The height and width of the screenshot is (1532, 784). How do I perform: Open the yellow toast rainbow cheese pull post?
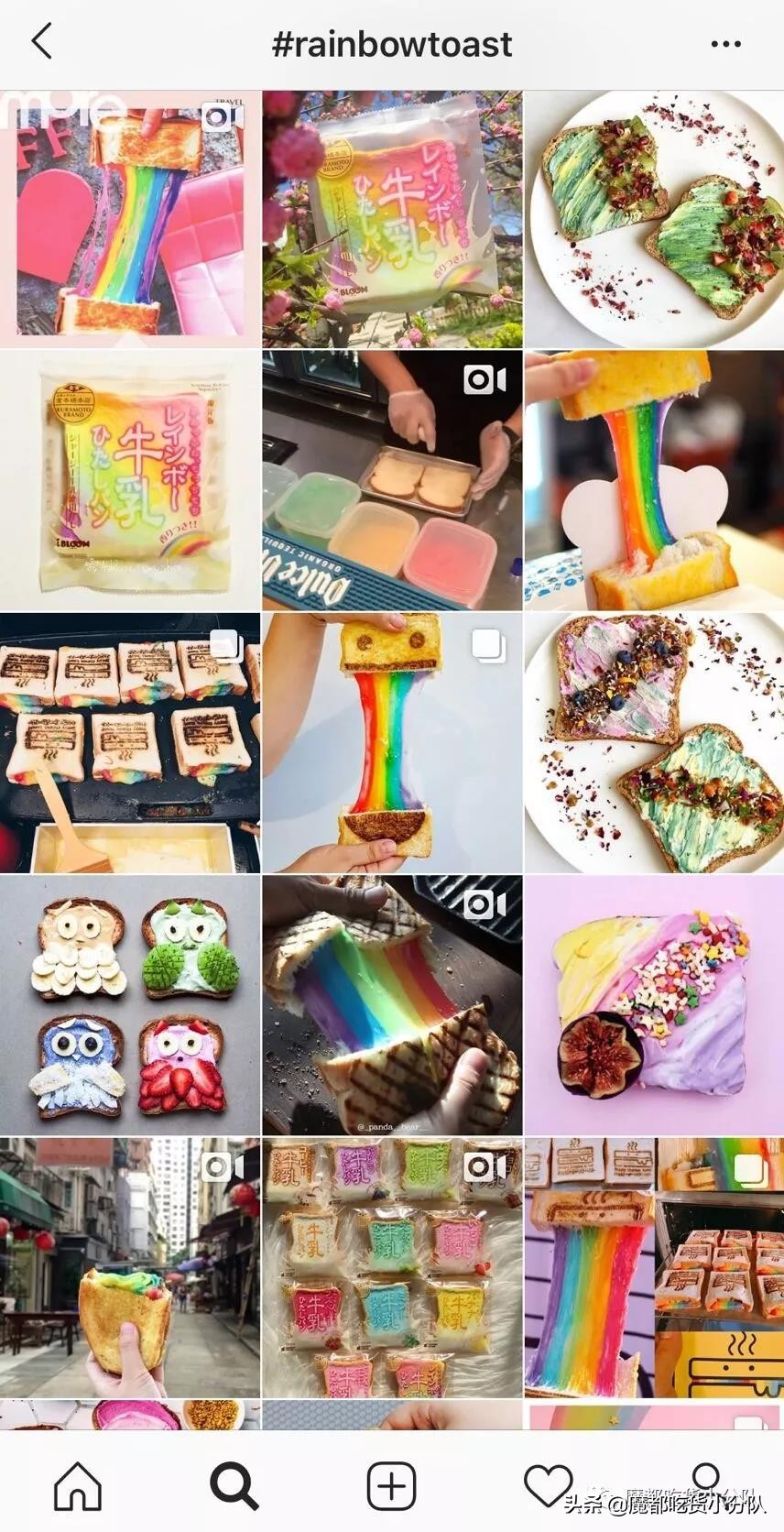click(654, 480)
